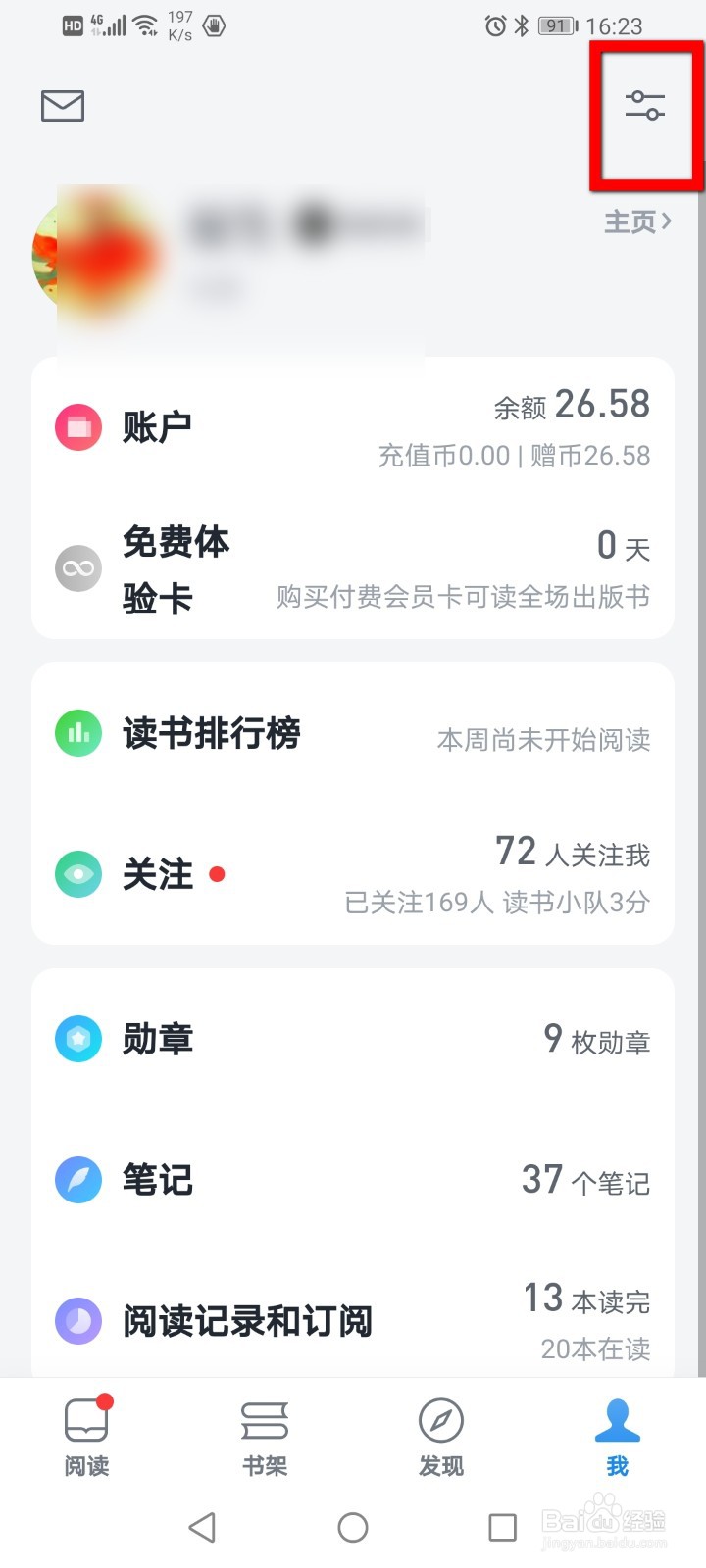Select the 我 profile tab
This screenshot has height=1568, width=706.
coord(617,1437)
